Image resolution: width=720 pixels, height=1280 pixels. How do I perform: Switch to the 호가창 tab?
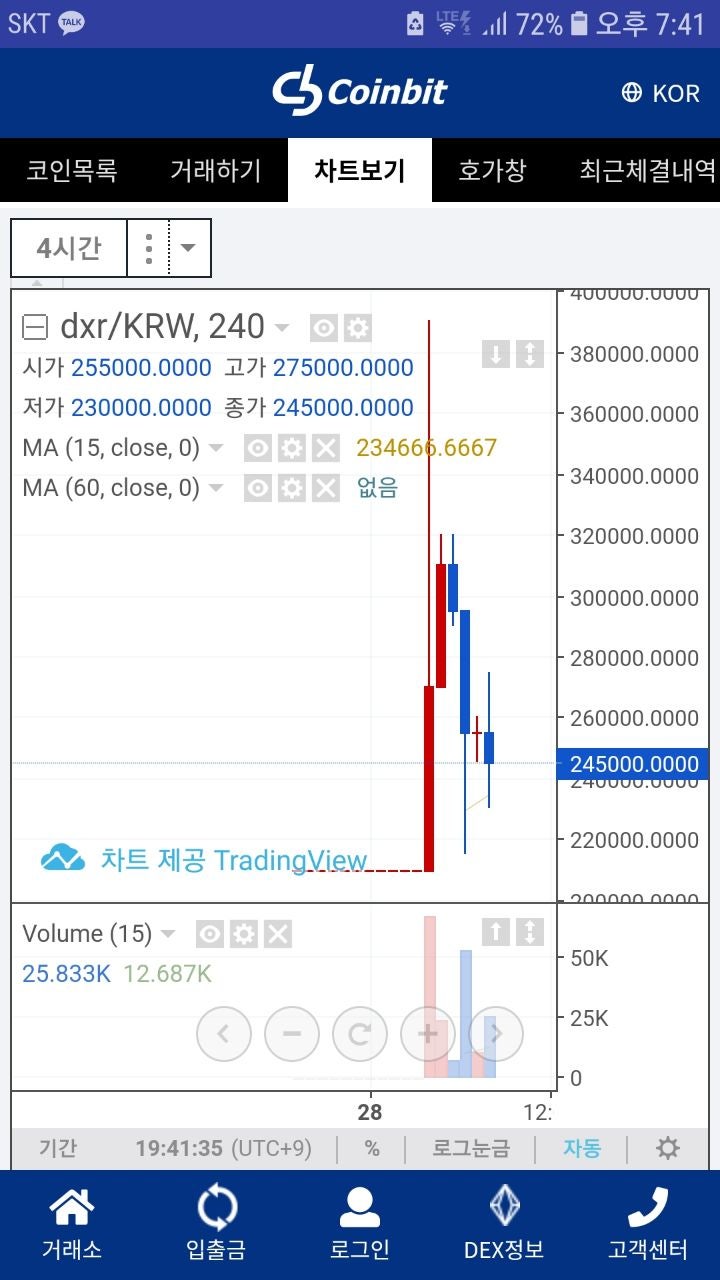coord(490,170)
